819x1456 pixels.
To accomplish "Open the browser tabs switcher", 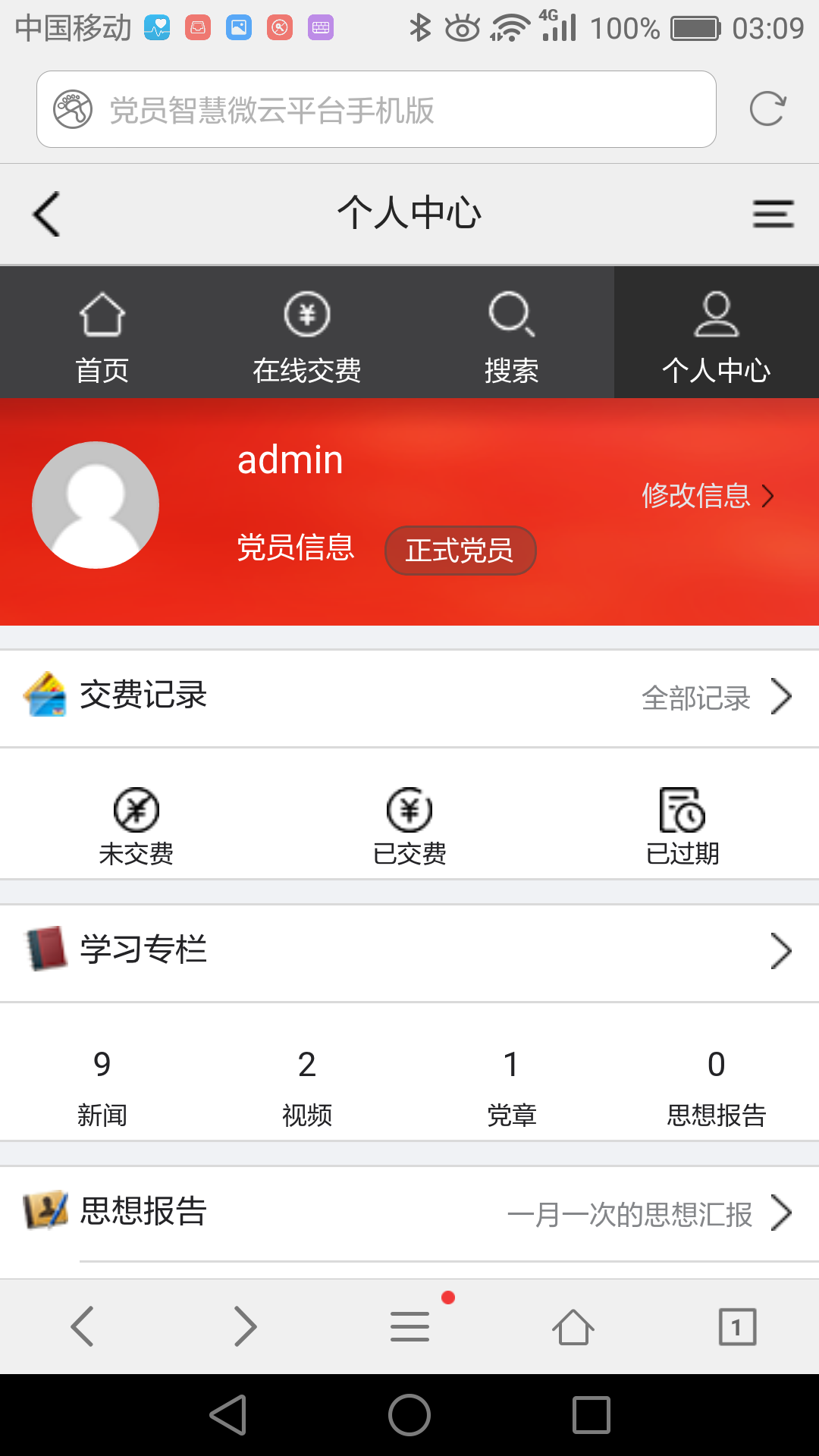I will pos(736,1327).
